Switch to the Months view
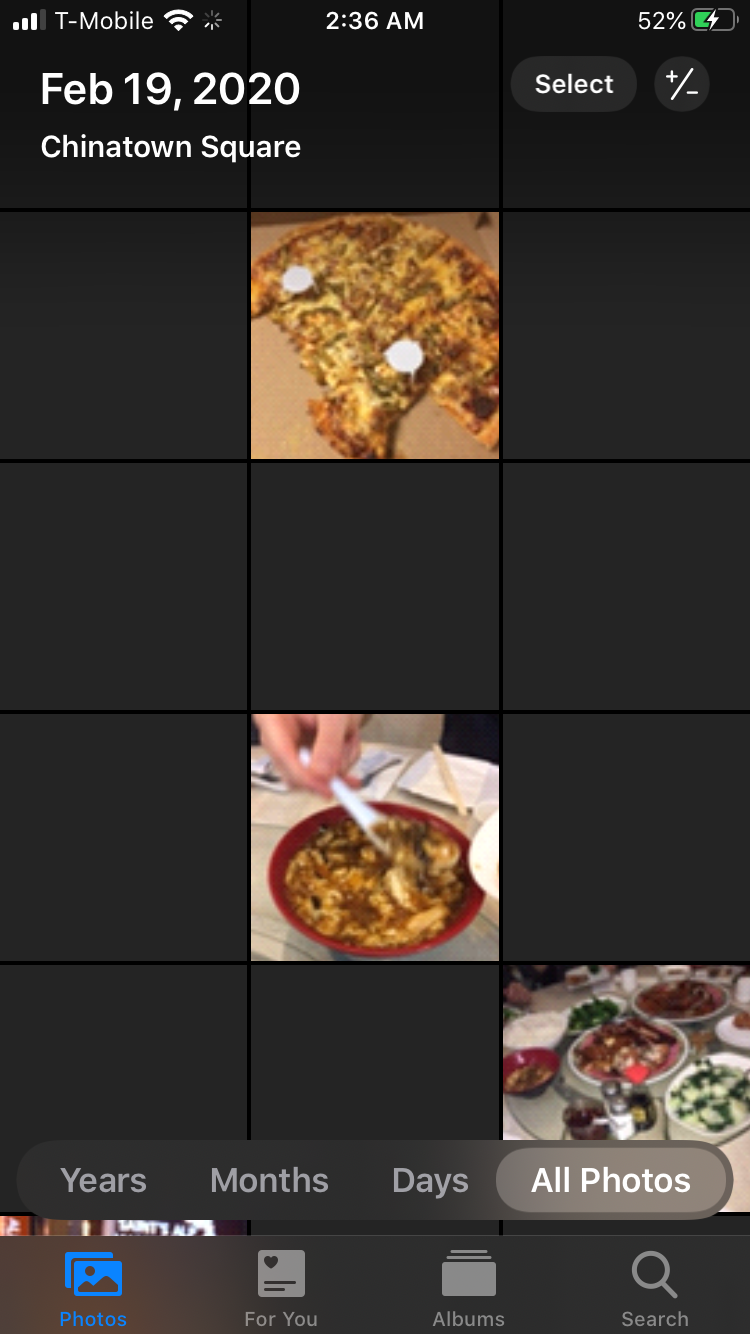 click(269, 1180)
